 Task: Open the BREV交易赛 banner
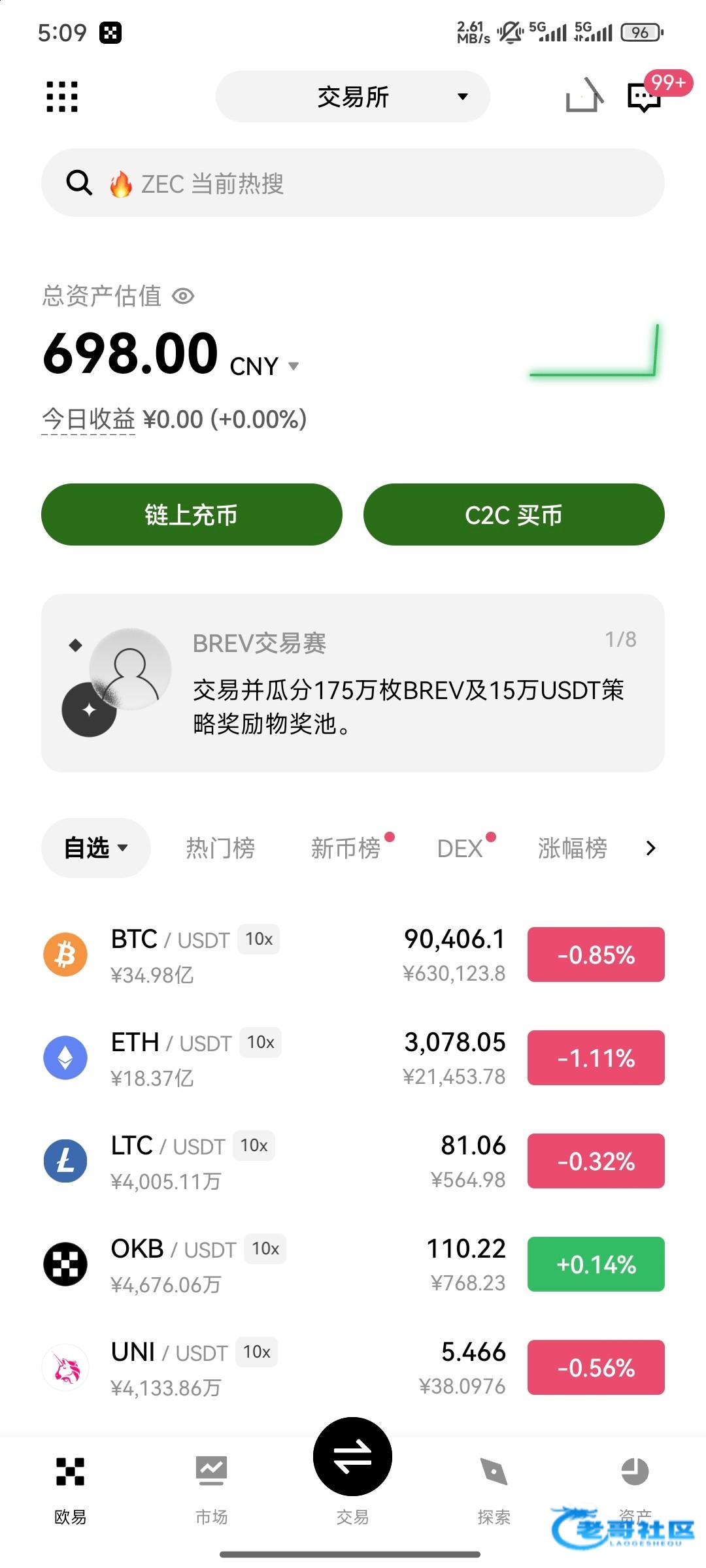pyautogui.click(x=353, y=683)
